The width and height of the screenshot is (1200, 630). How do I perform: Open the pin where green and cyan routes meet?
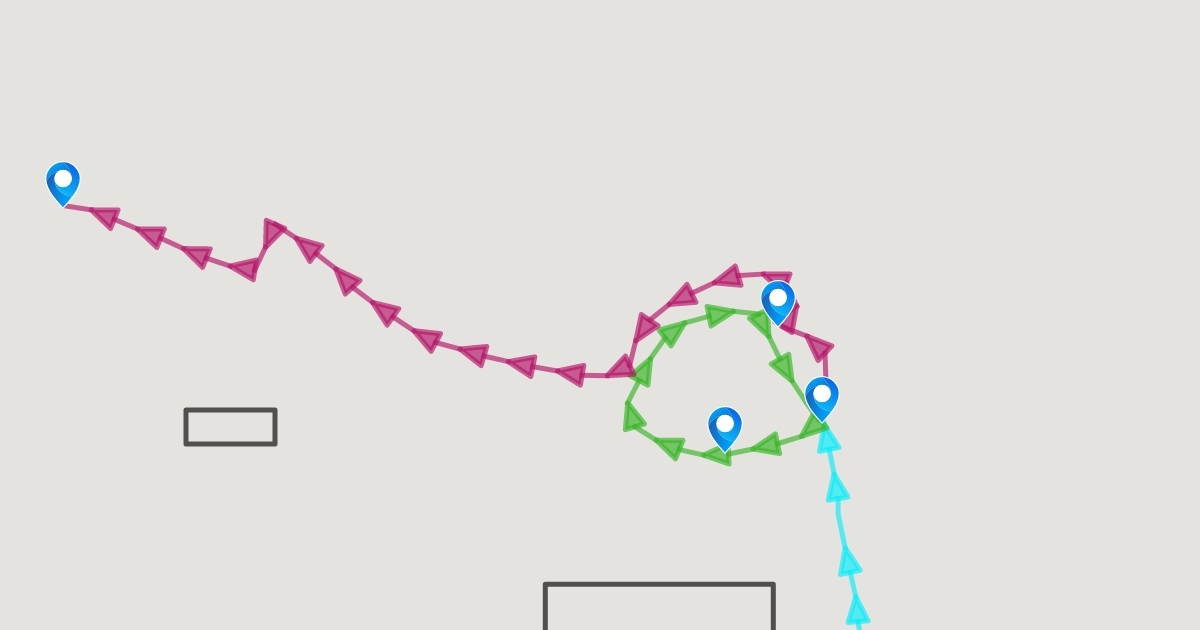[x=822, y=396]
